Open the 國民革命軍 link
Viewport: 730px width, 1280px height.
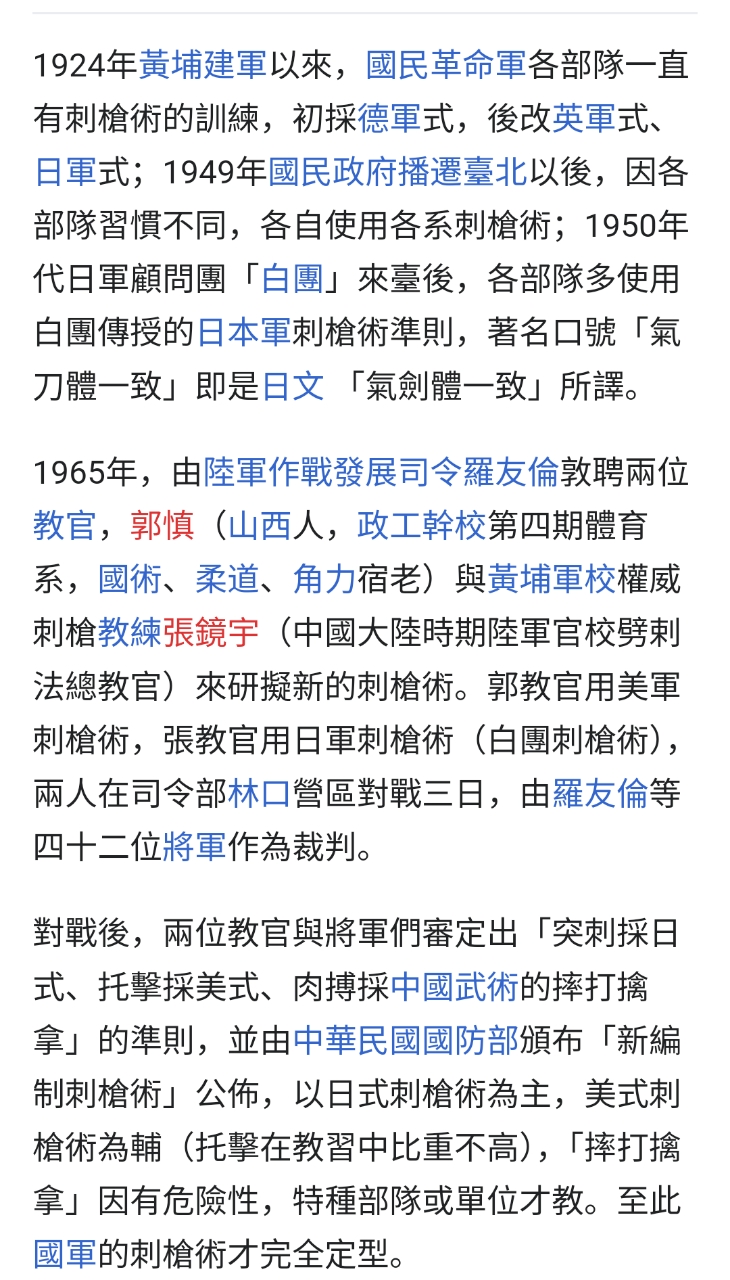coord(445,65)
